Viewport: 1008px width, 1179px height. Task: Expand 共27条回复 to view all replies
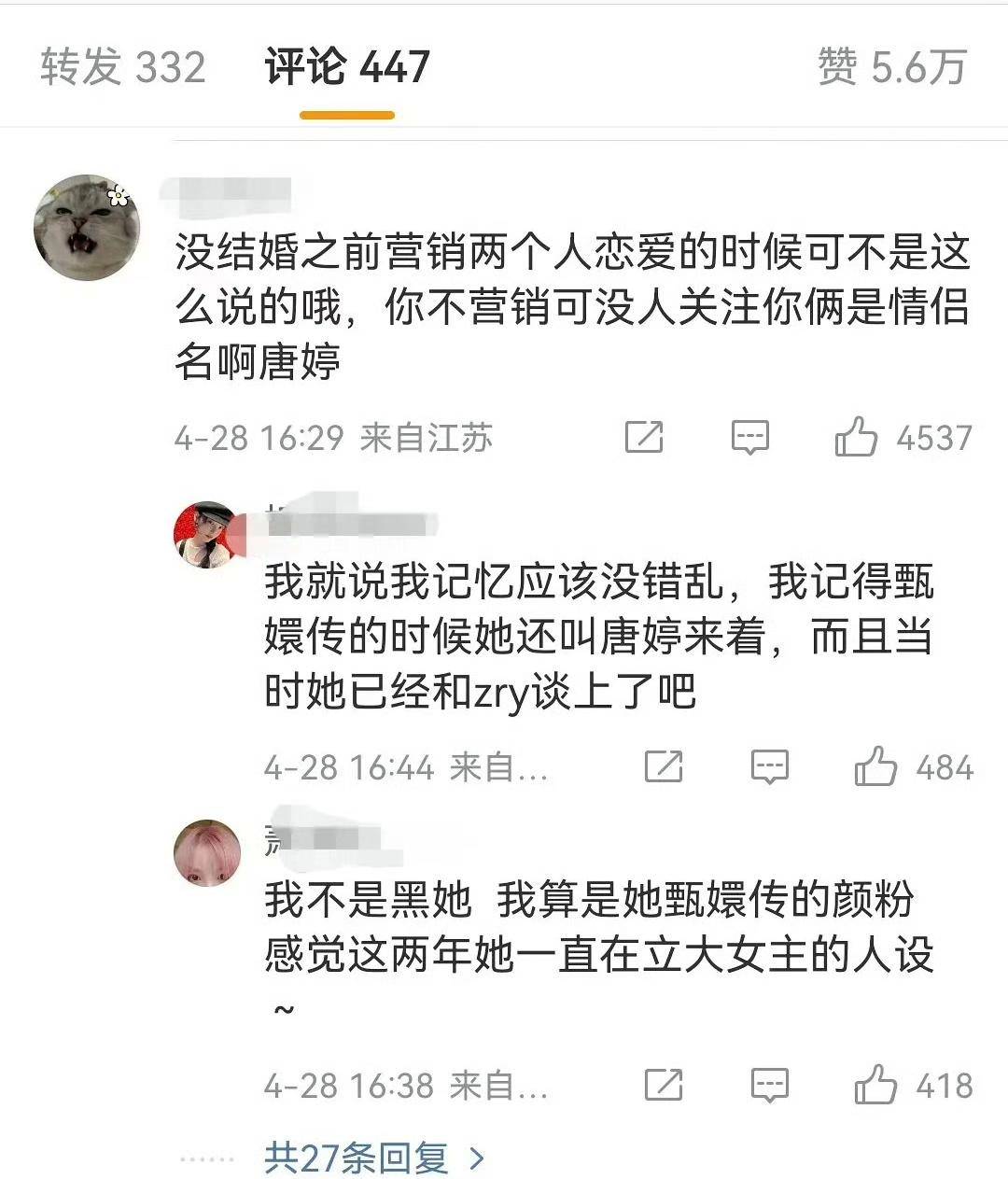tap(374, 1158)
